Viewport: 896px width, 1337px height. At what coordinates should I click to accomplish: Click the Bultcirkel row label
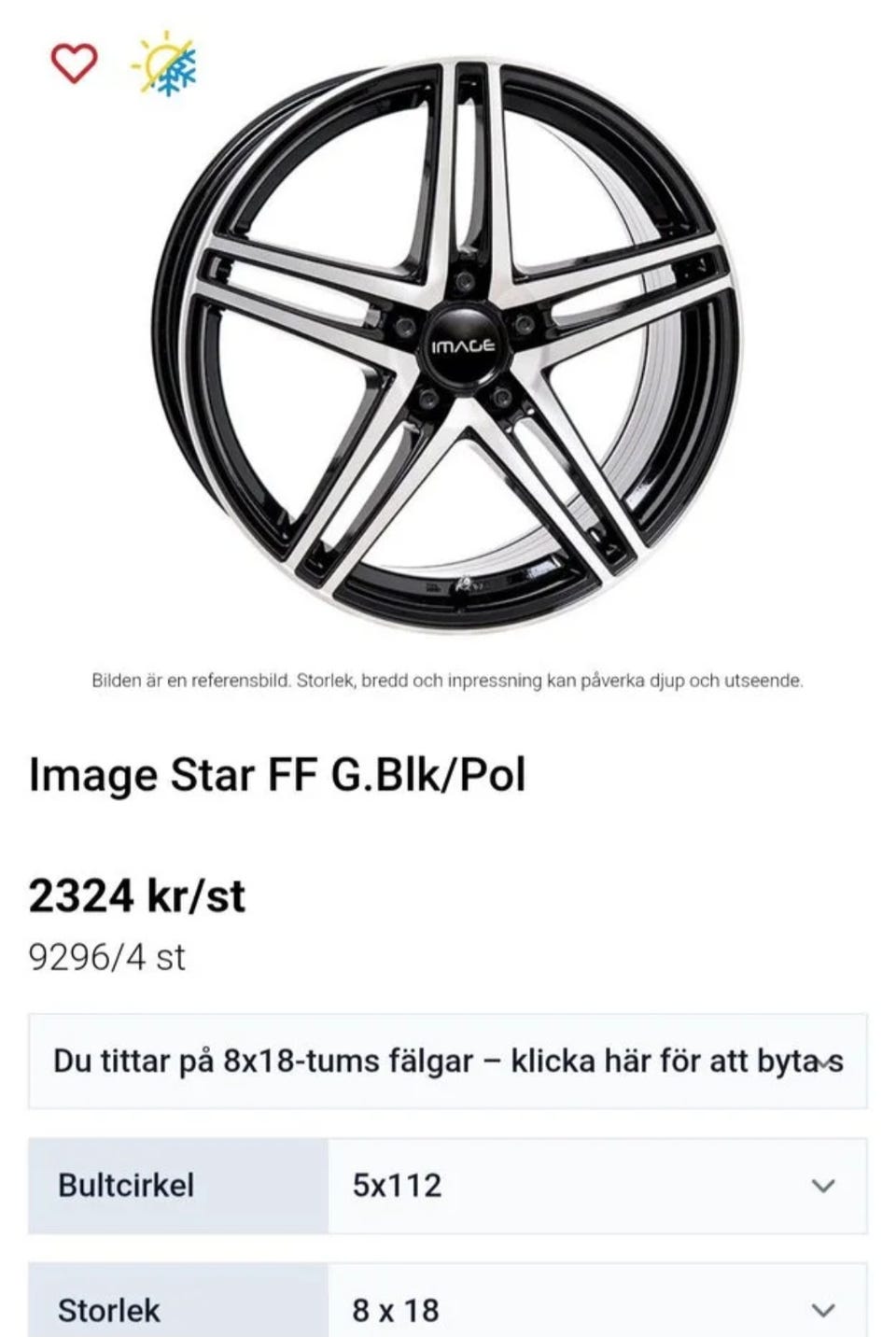point(126,1186)
